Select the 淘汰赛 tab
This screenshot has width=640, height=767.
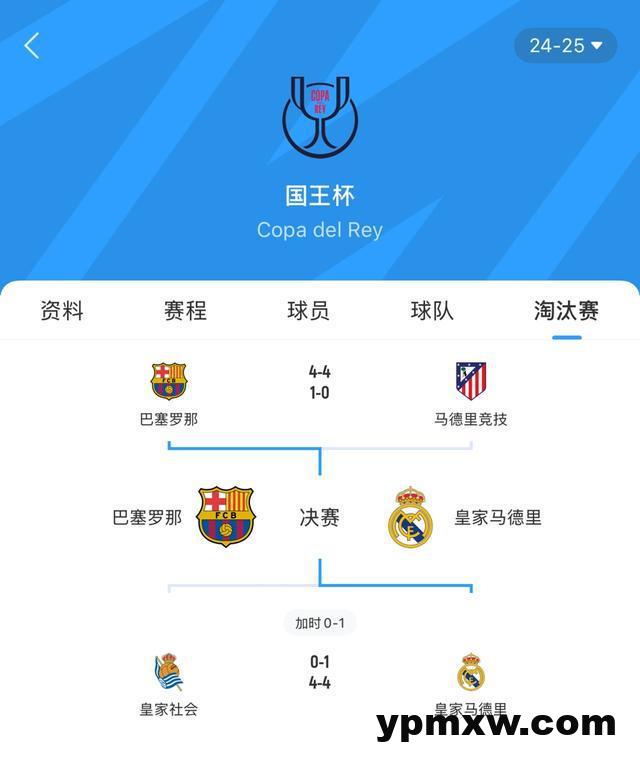(566, 311)
